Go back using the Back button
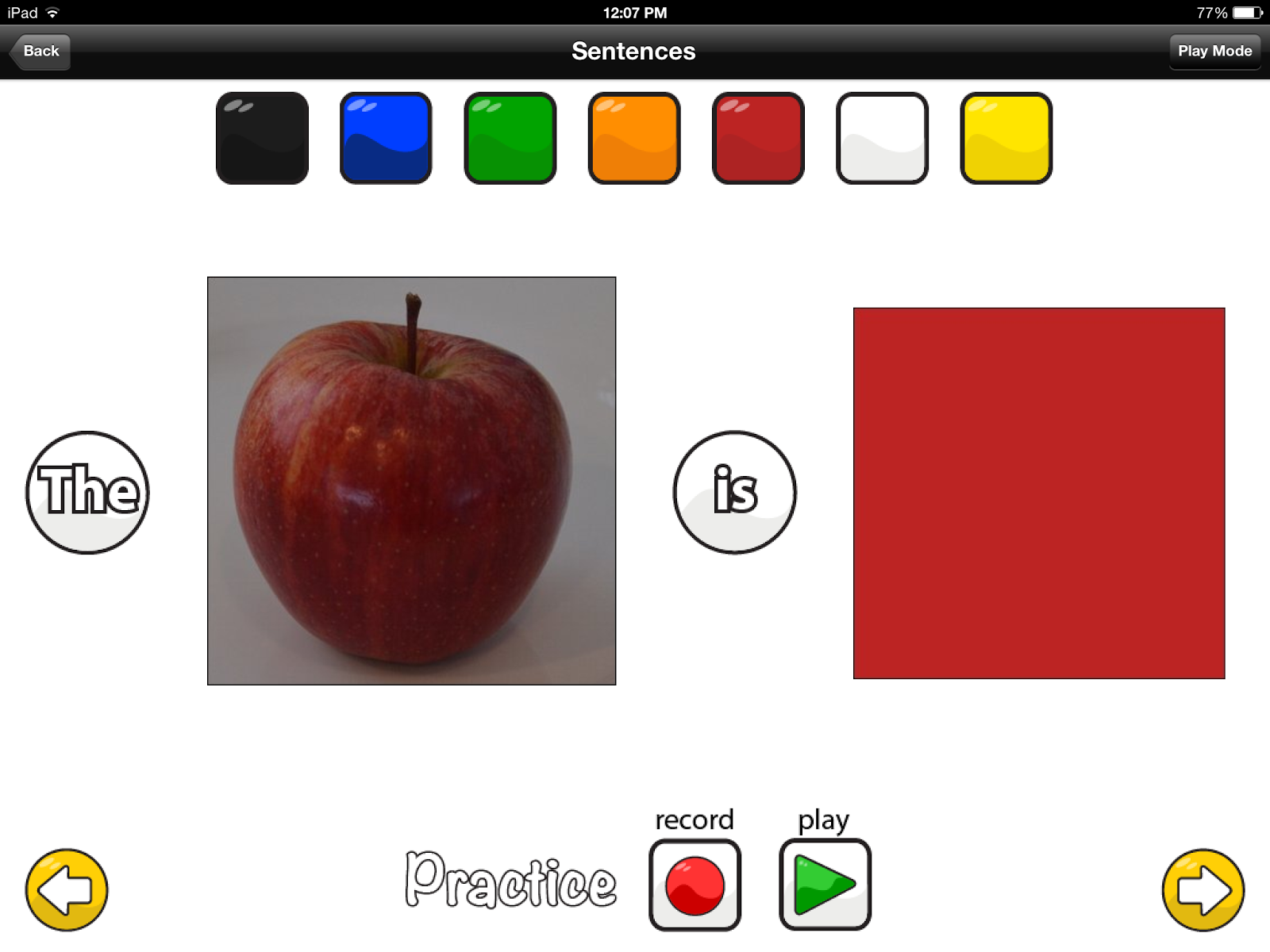Viewport: 1270px width, 952px height. [x=40, y=52]
